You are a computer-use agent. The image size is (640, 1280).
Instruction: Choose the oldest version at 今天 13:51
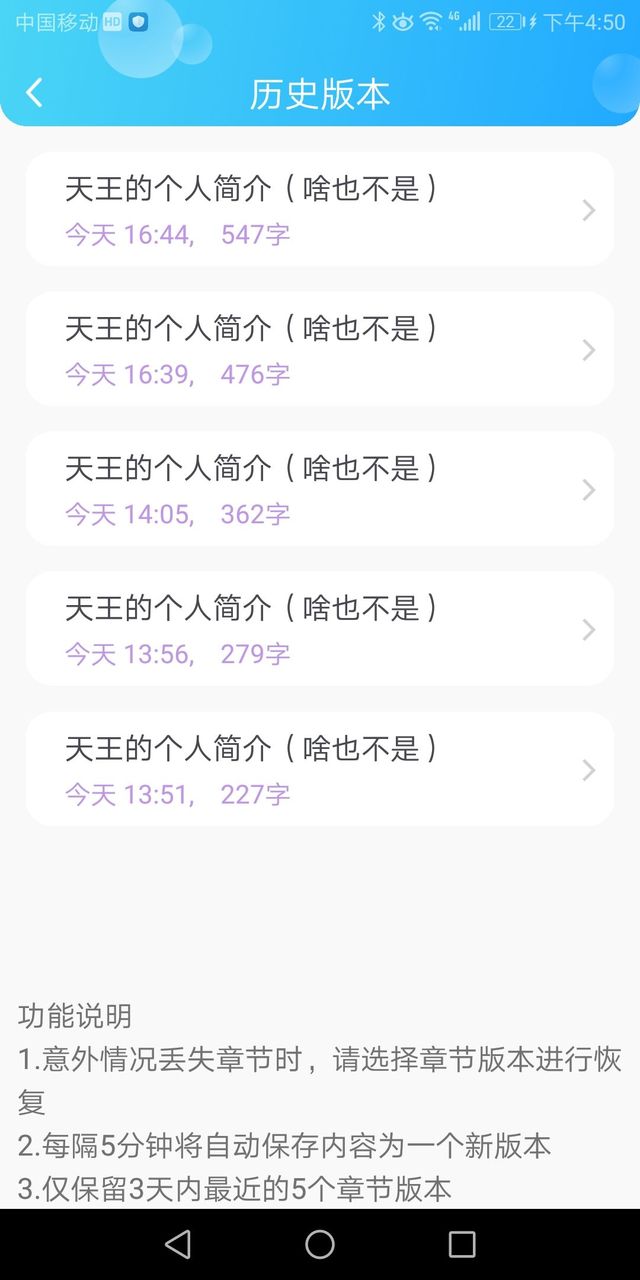coord(320,769)
